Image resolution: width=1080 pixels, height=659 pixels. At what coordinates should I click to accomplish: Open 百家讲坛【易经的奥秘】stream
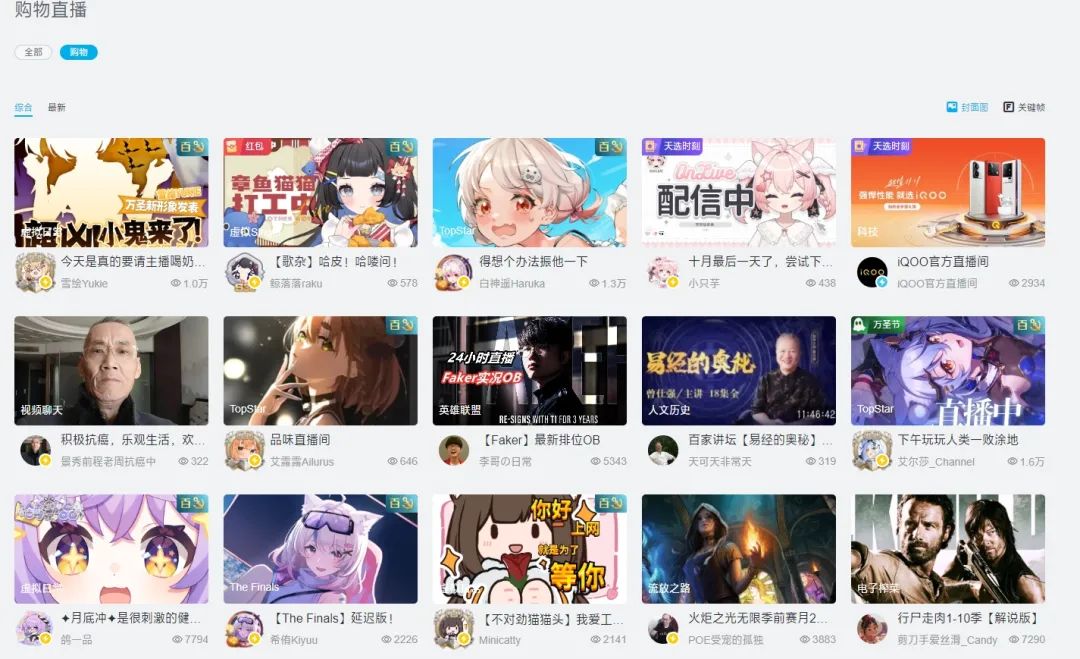tap(738, 371)
